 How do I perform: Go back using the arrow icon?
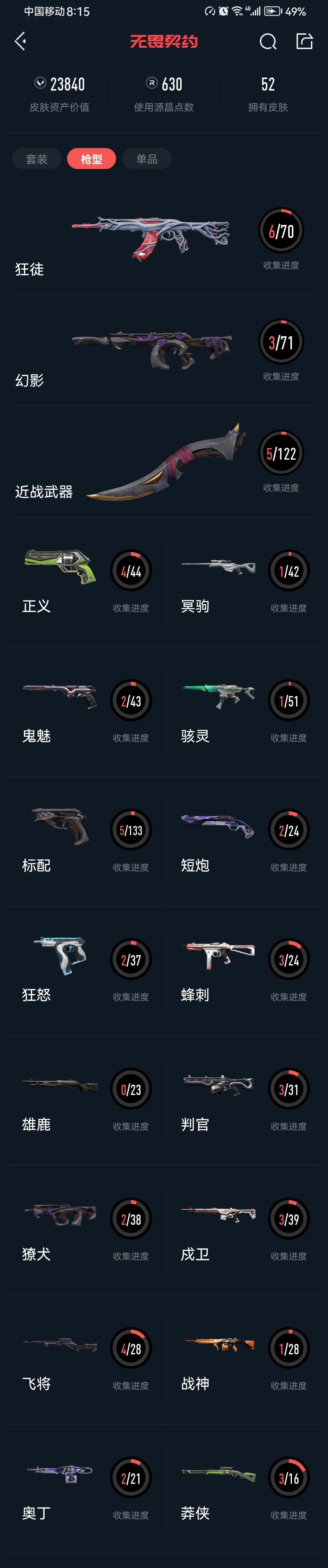pyautogui.click(x=21, y=41)
